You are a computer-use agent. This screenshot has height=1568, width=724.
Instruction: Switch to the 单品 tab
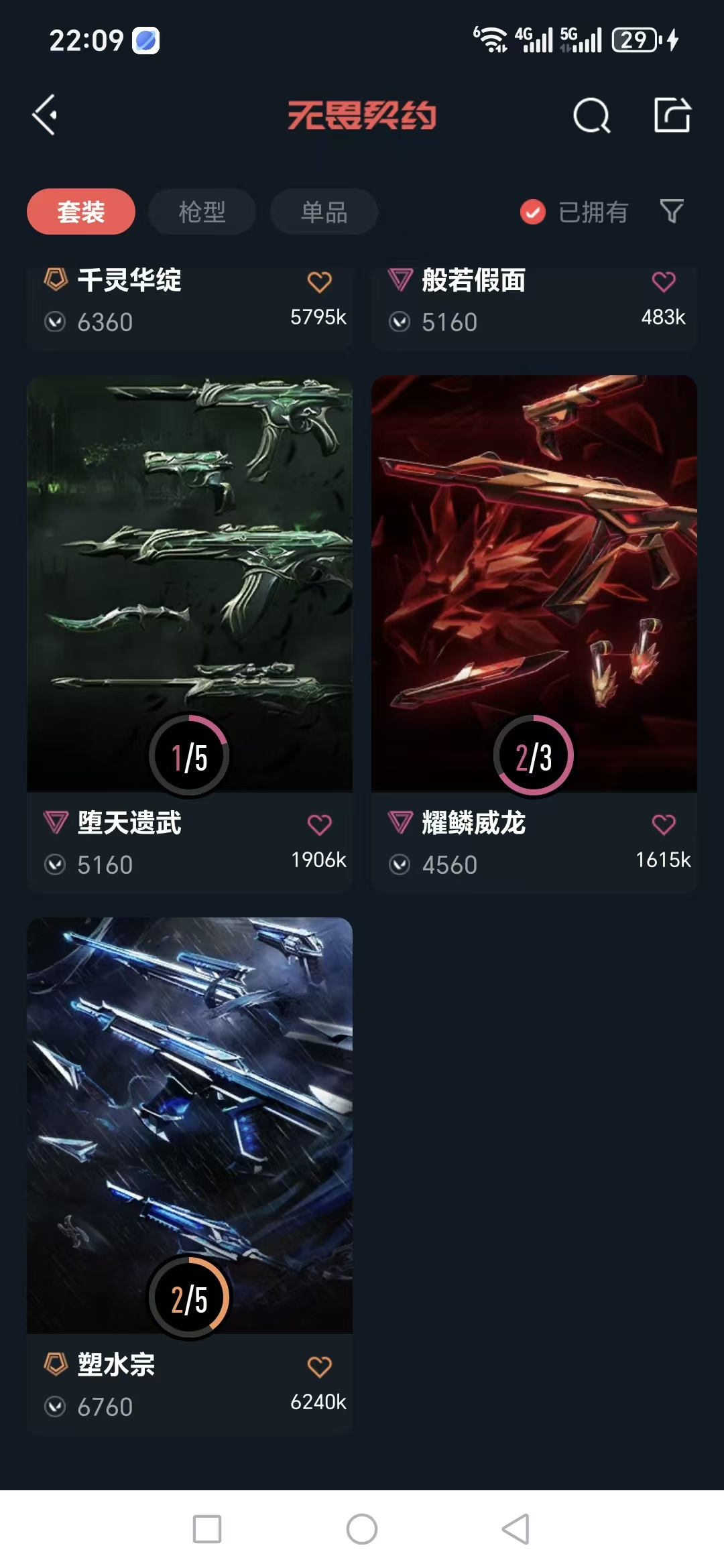tap(323, 211)
